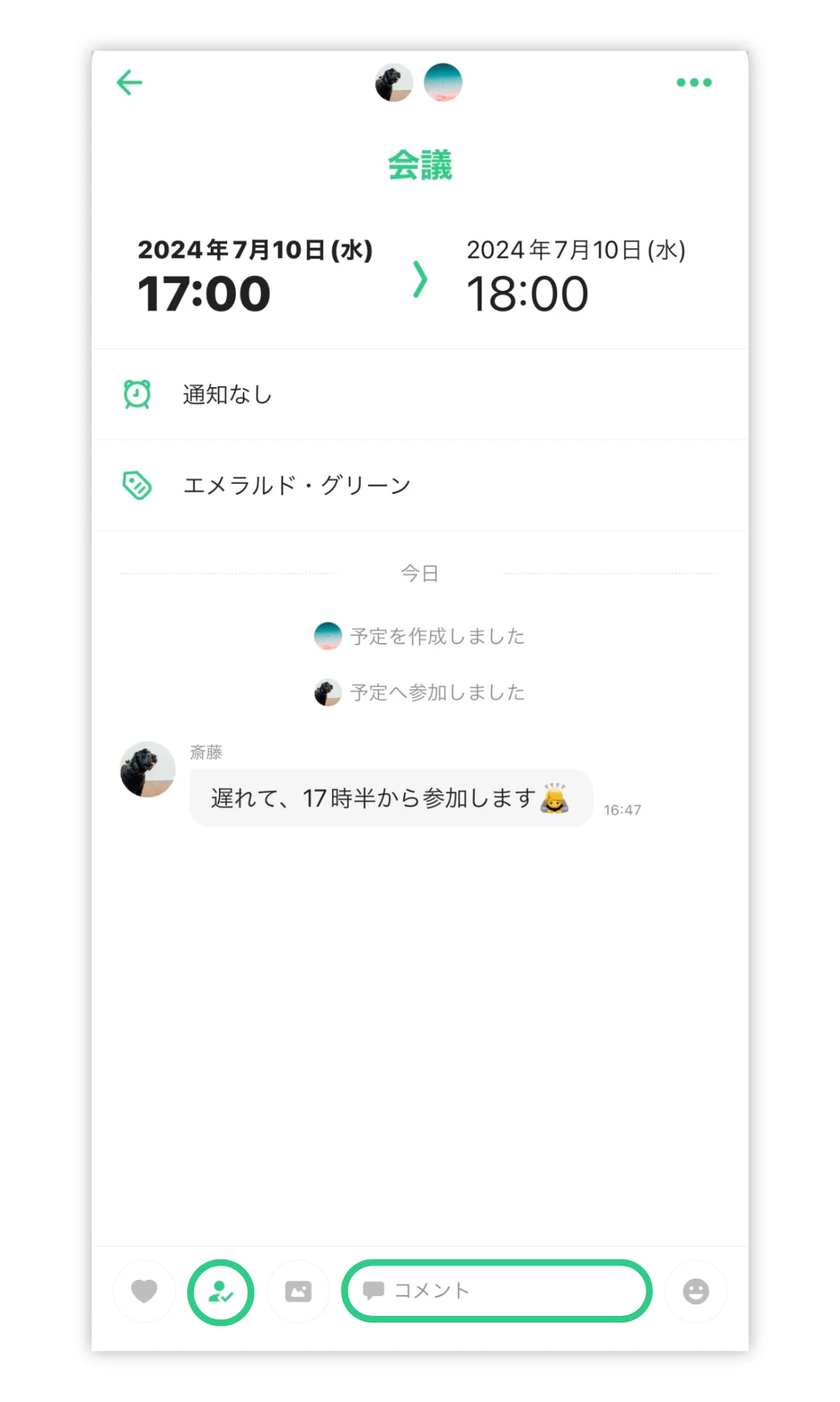840x1402 pixels.
Task: Focus the コメント input field
Action: [x=496, y=1290]
